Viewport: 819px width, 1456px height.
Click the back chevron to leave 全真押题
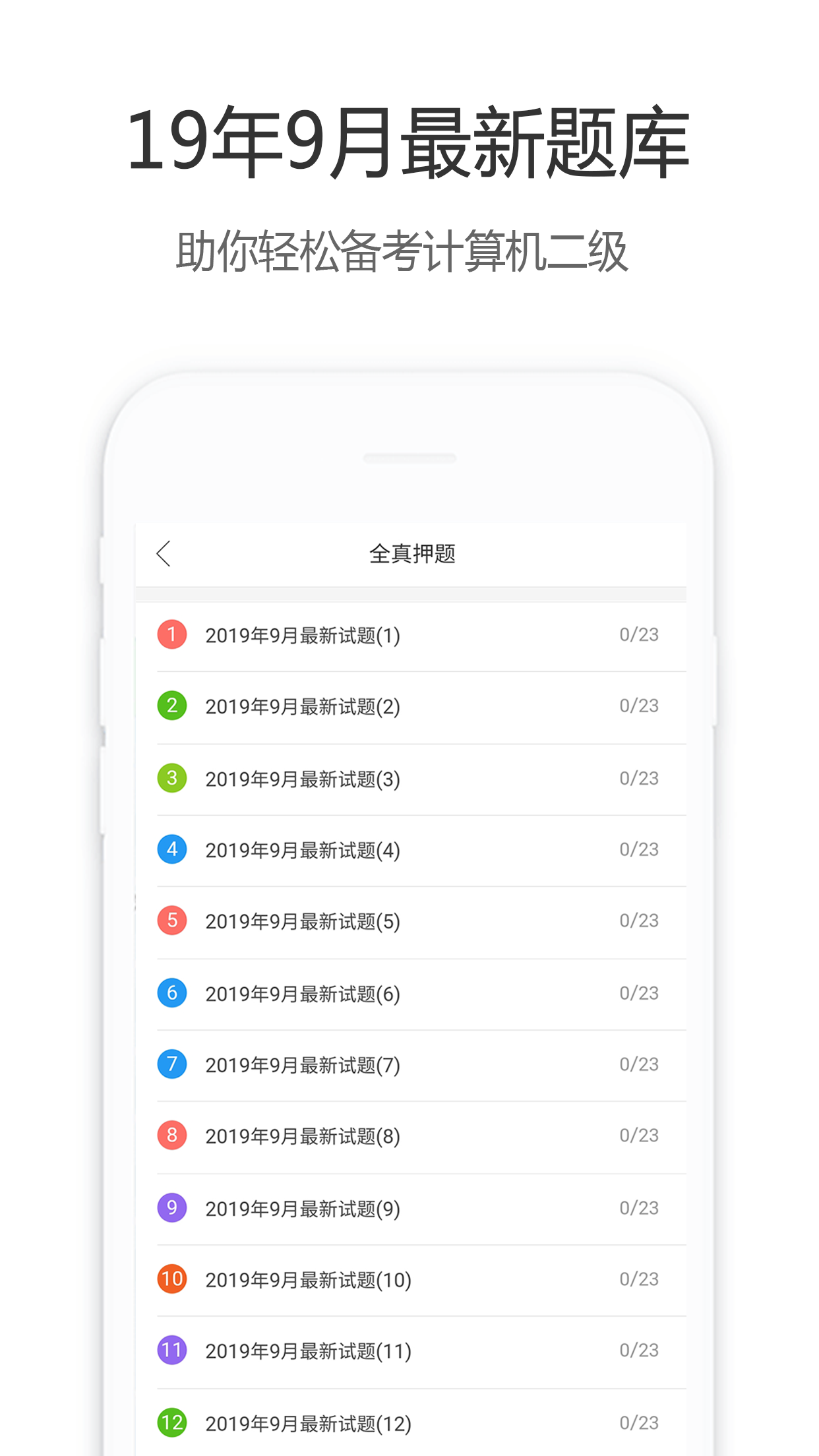tap(164, 555)
